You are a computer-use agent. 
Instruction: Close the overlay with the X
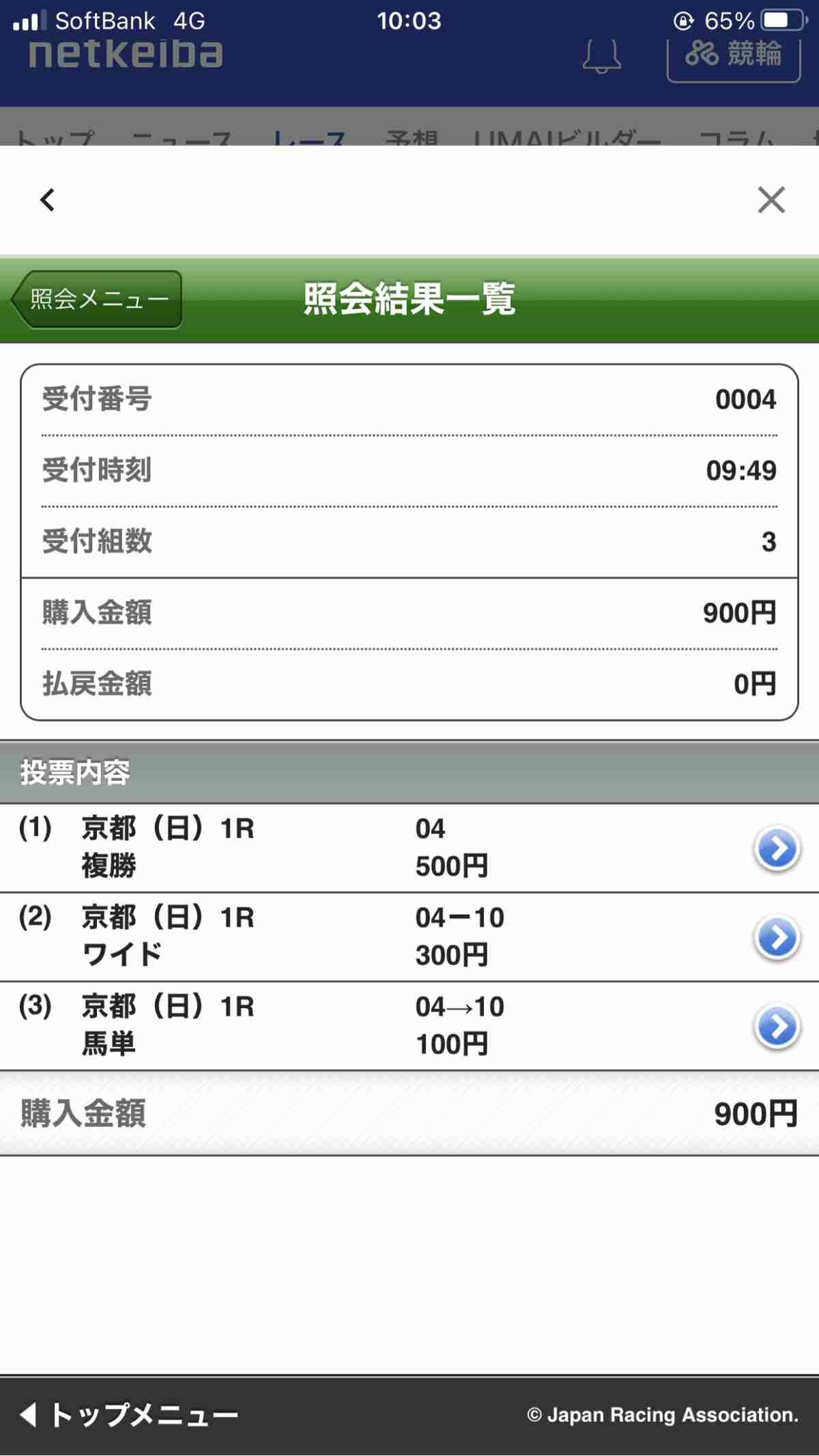pyautogui.click(x=771, y=200)
